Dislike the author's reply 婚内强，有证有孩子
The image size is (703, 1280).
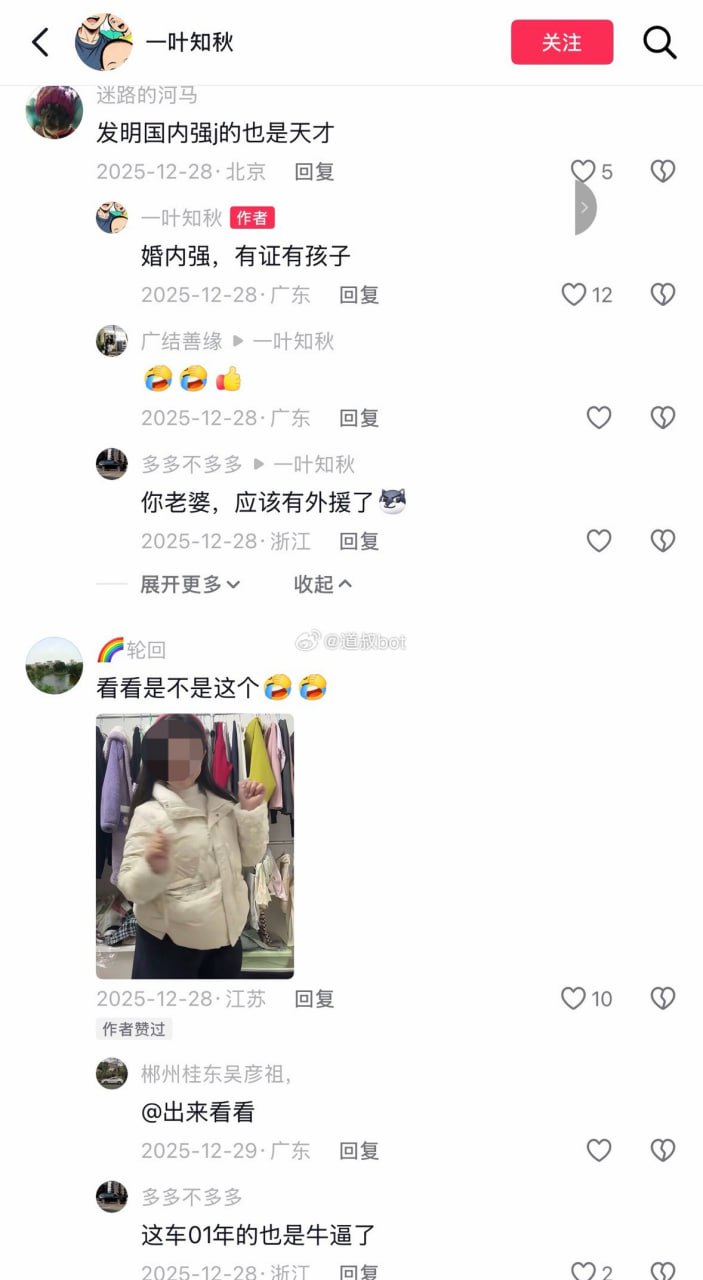[x=663, y=294]
